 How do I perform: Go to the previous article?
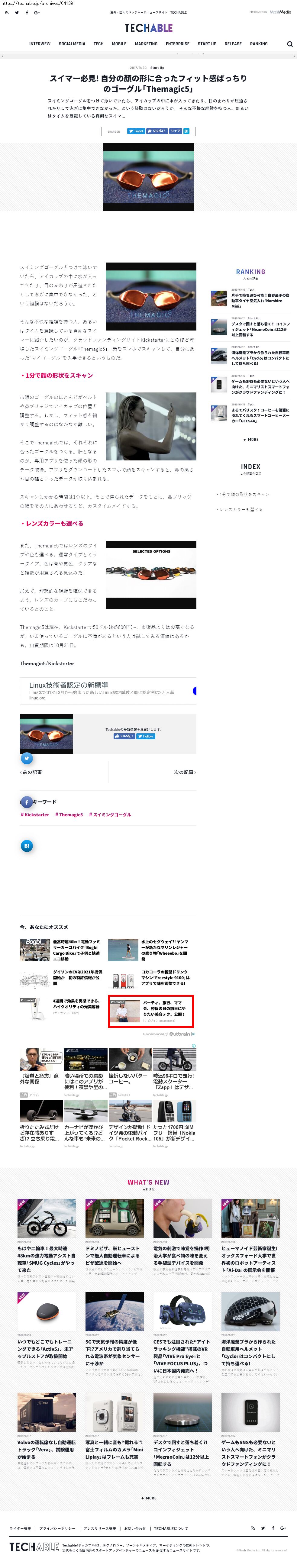point(31,772)
